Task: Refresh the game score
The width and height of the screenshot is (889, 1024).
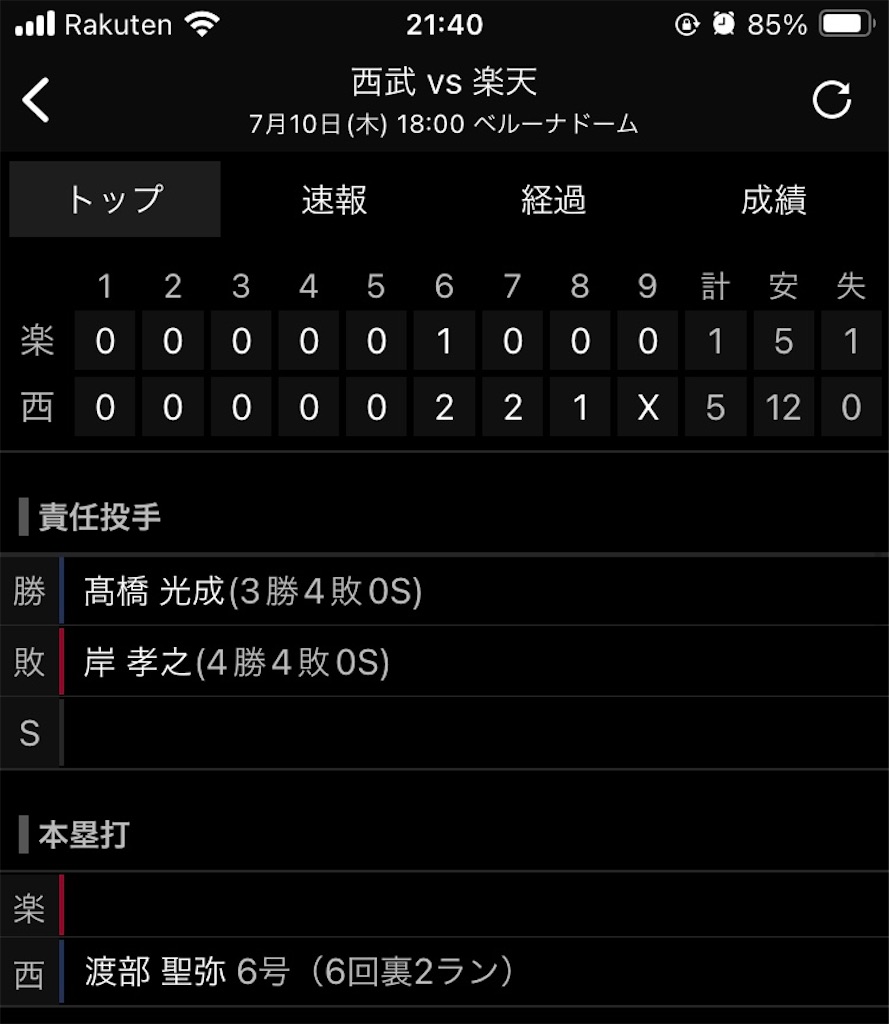Action: tap(832, 100)
